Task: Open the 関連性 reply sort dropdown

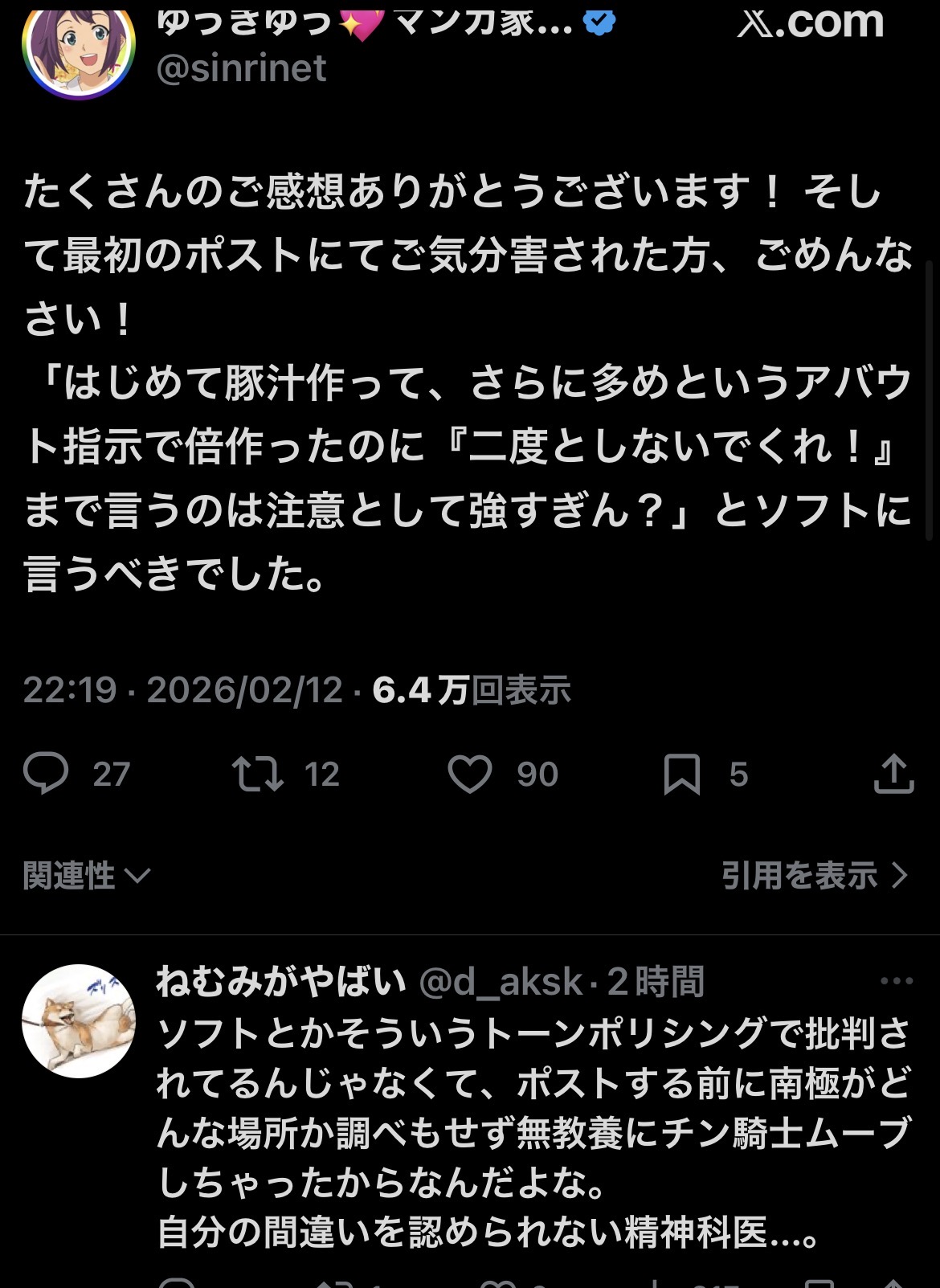Action: click(x=87, y=875)
